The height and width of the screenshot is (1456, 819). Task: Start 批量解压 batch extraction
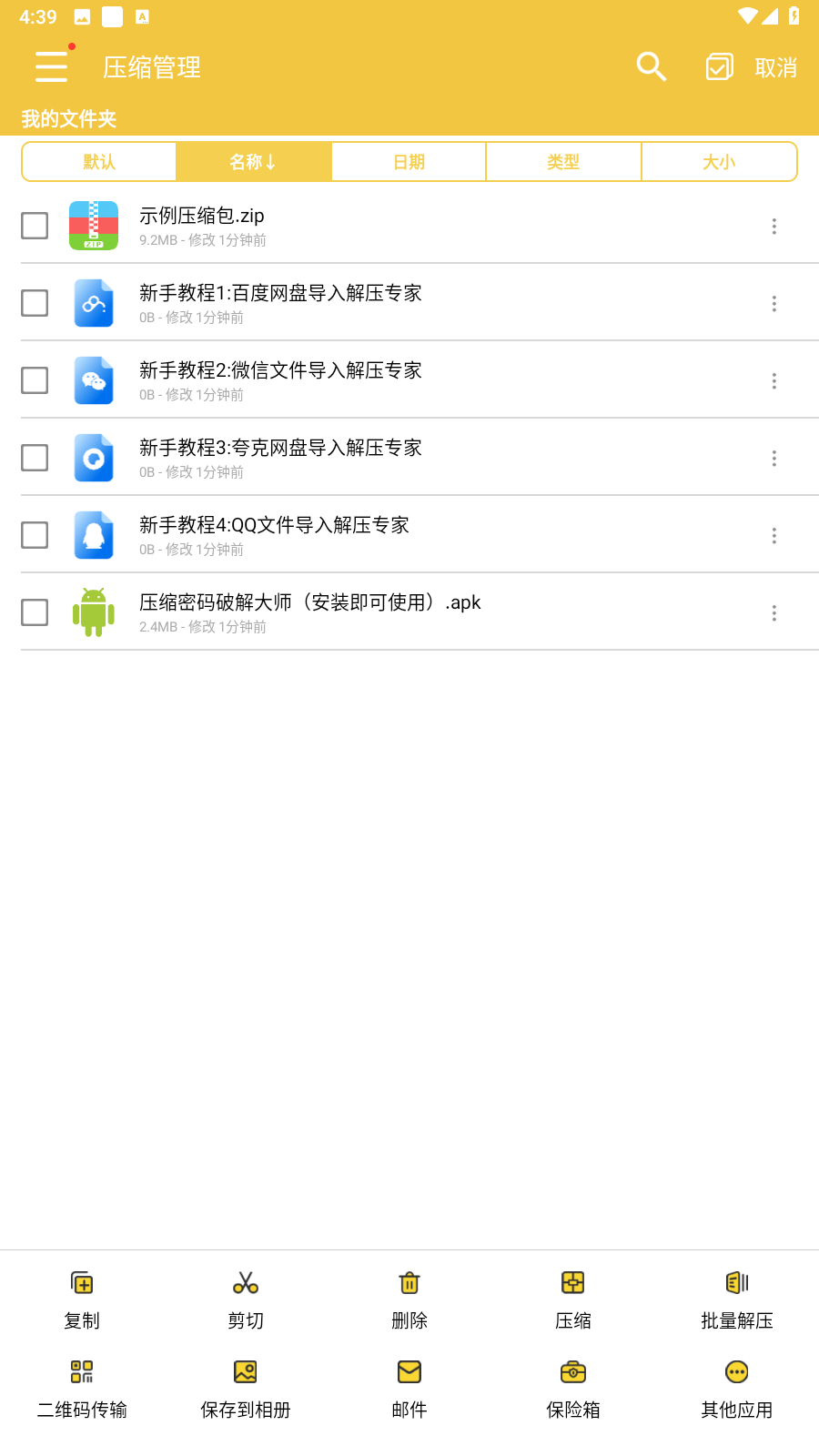click(737, 1300)
